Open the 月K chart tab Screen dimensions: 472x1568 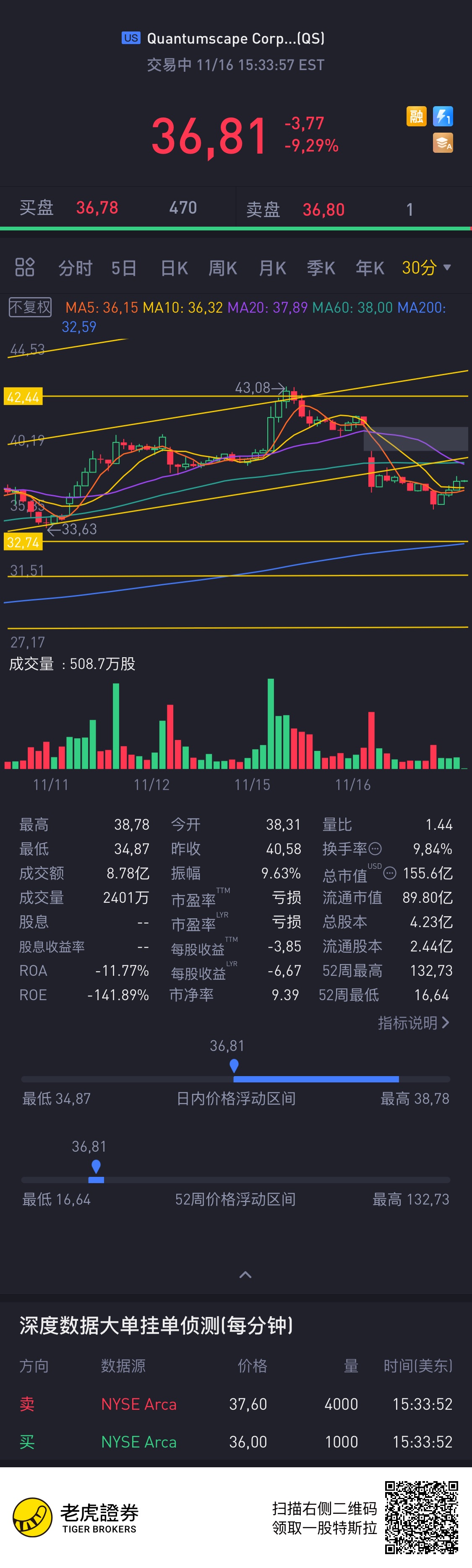click(272, 268)
